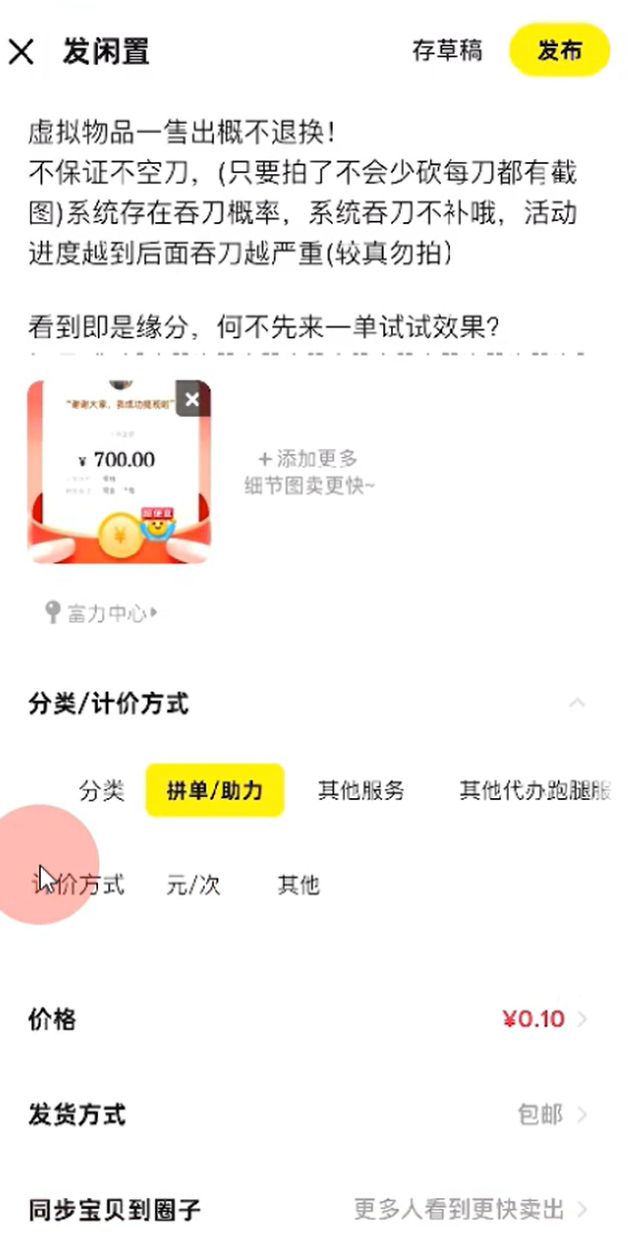Collapse the 分类/计价方式 section
Viewport: 628px width, 1239px height.
pyautogui.click(x=577, y=704)
